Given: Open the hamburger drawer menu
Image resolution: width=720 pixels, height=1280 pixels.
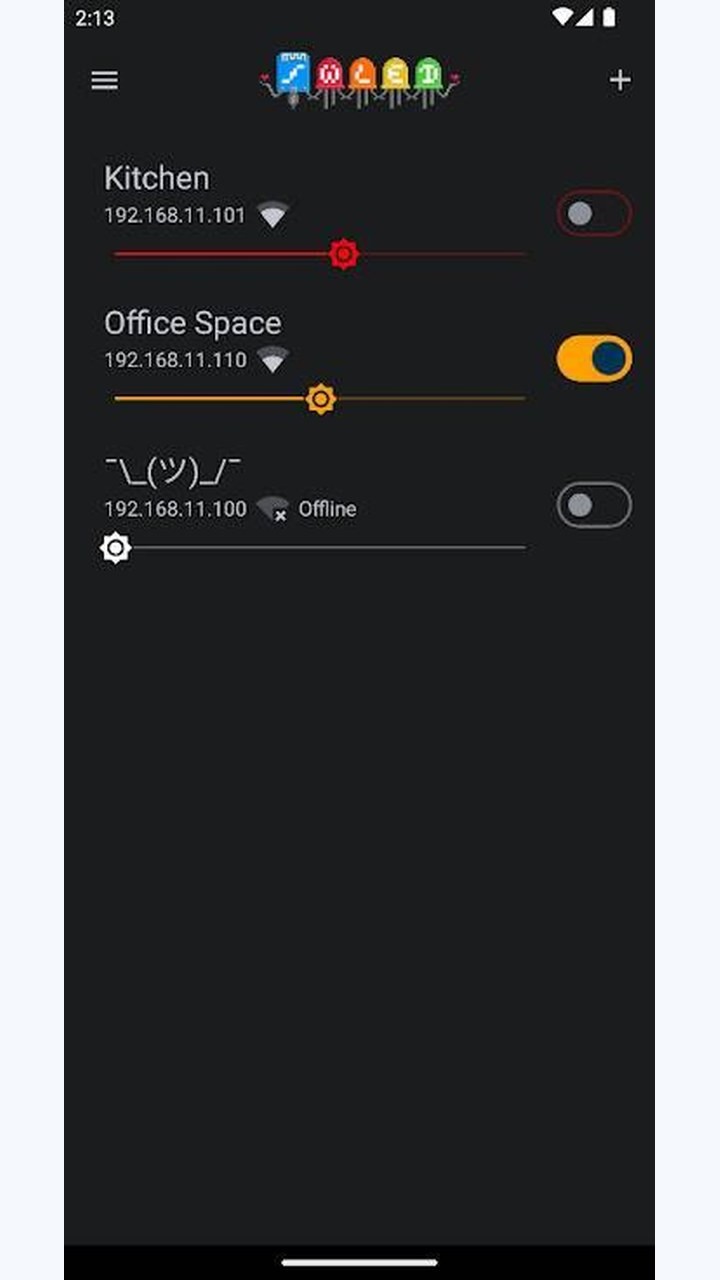Looking at the screenshot, I should coord(104,81).
